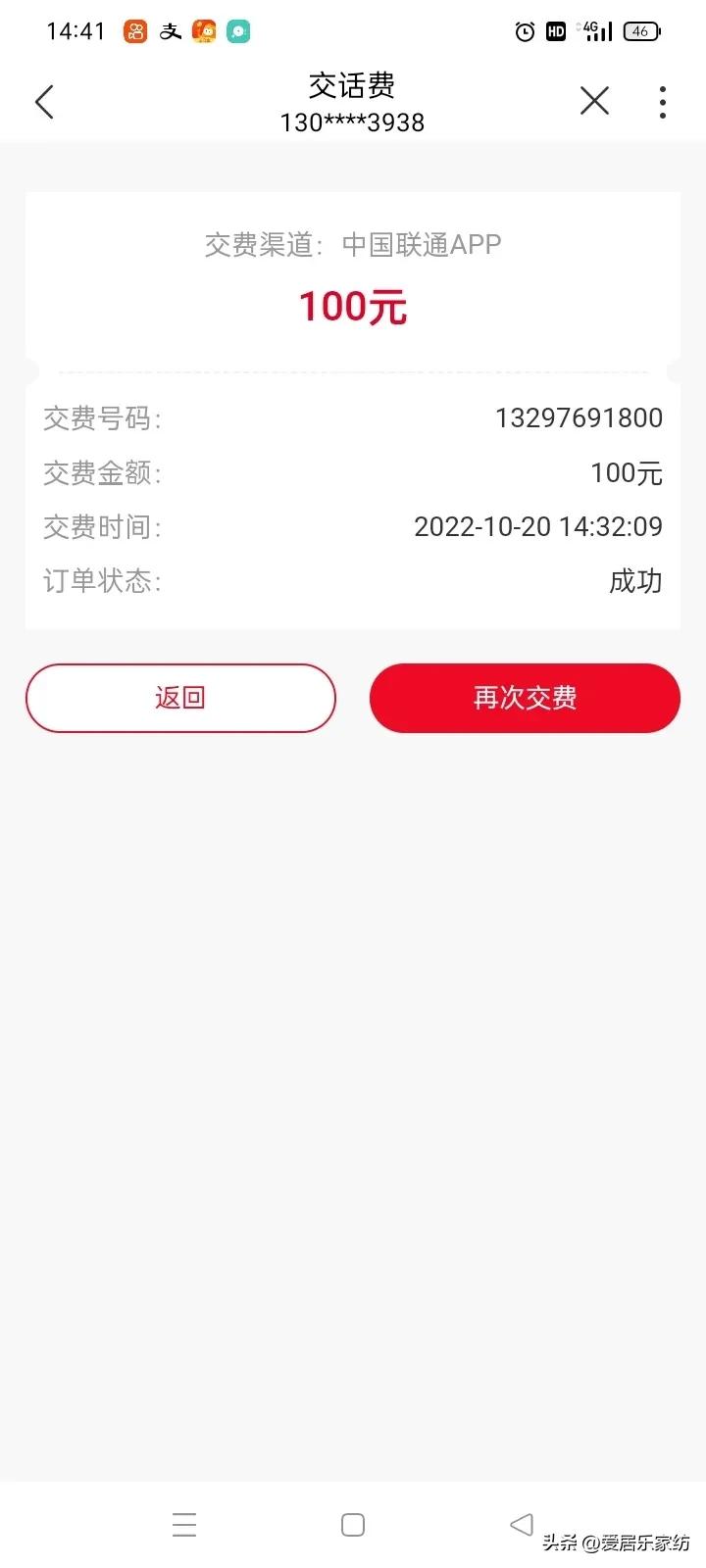Tap the back key in navigation bar
706x1568 pixels.
coord(521,1524)
